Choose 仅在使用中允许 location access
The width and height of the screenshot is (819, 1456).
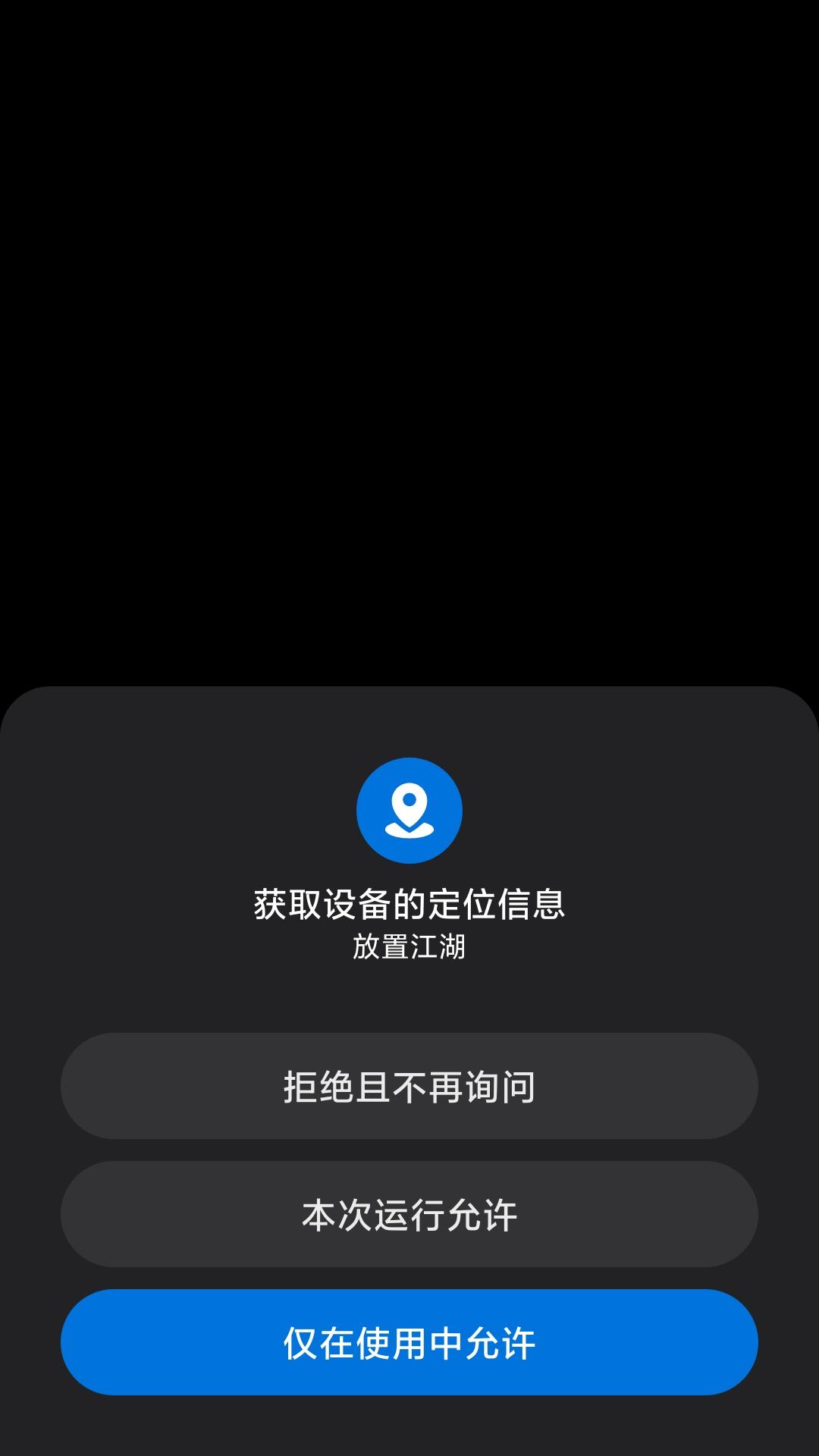[x=409, y=1342]
